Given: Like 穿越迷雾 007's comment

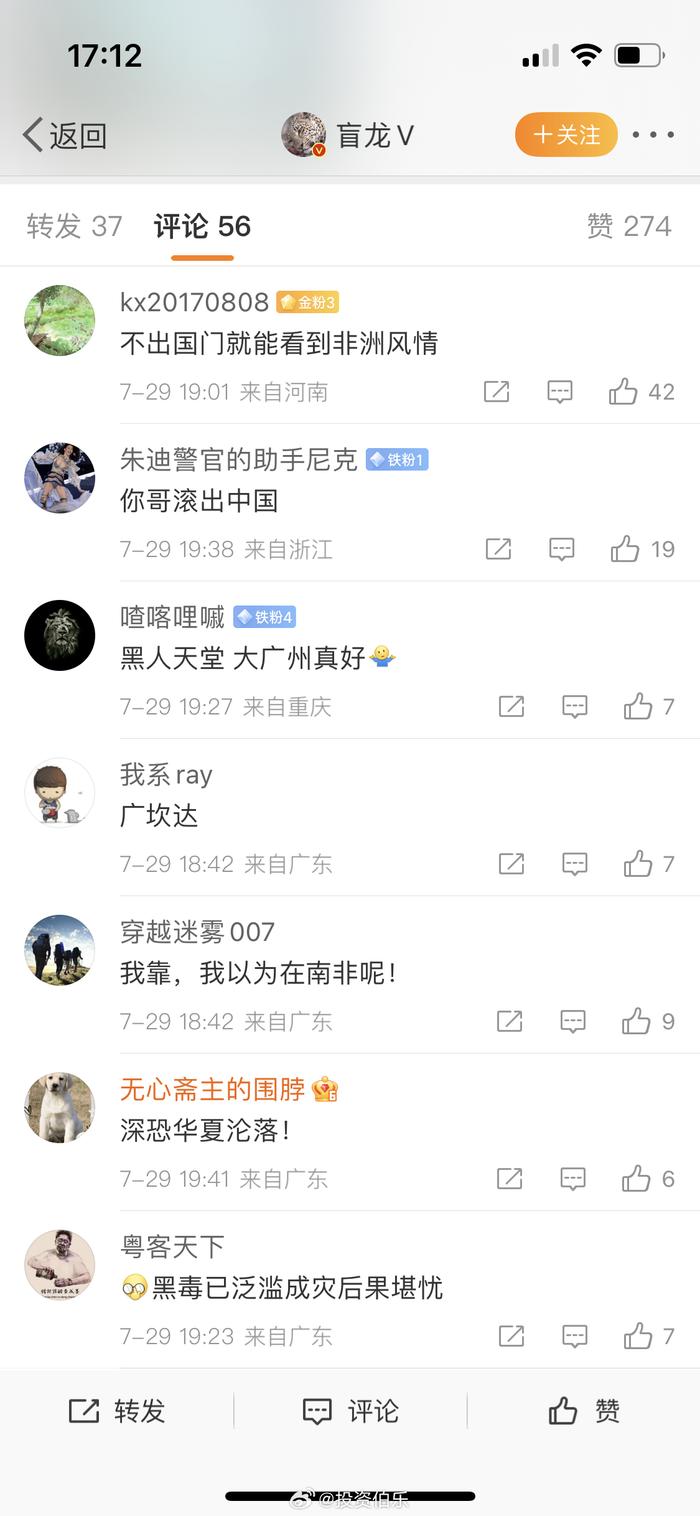Looking at the screenshot, I should [x=636, y=1021].
